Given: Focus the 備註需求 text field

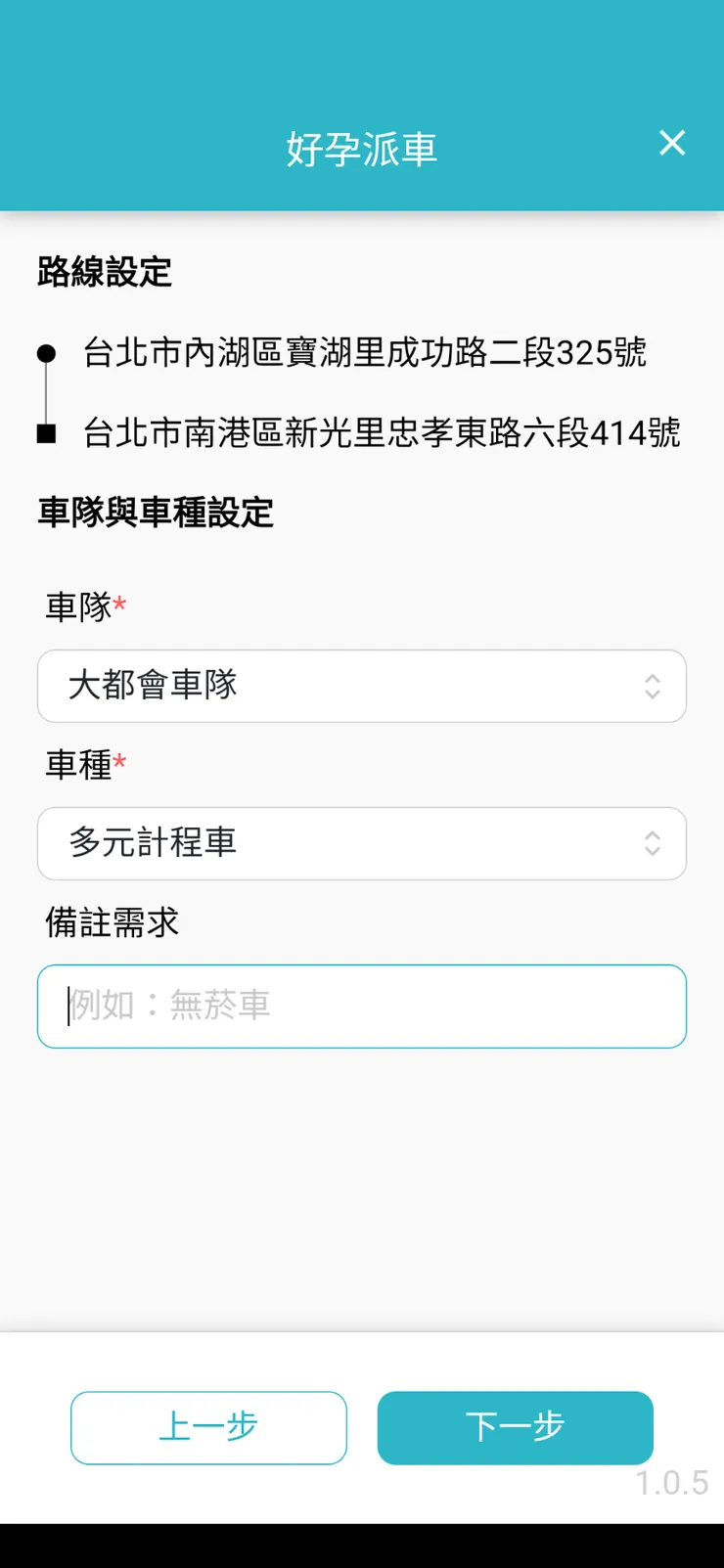Looking at the screenshot, I should (x=361, y=1007).
